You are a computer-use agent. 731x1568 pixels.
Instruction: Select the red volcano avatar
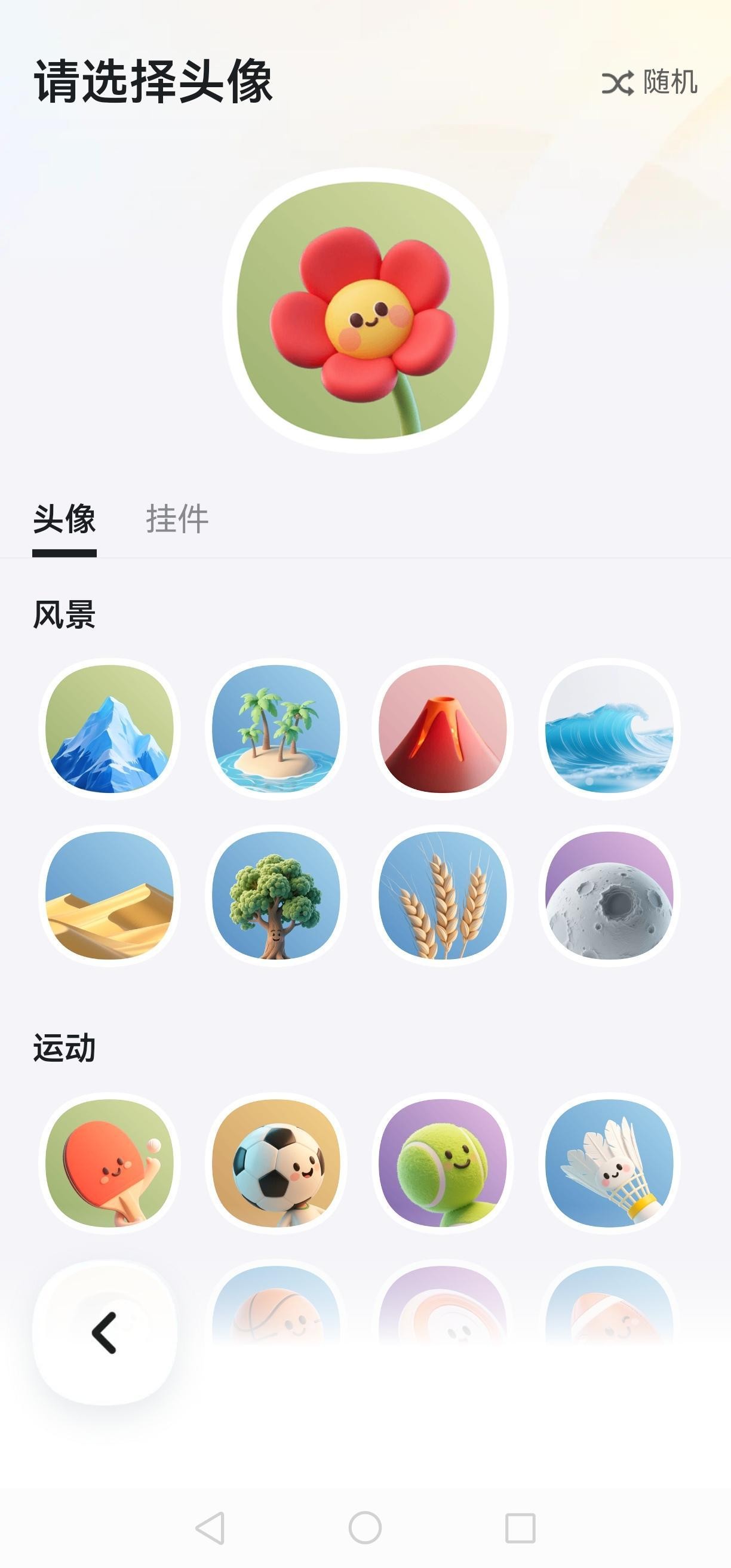click(443, 728)
